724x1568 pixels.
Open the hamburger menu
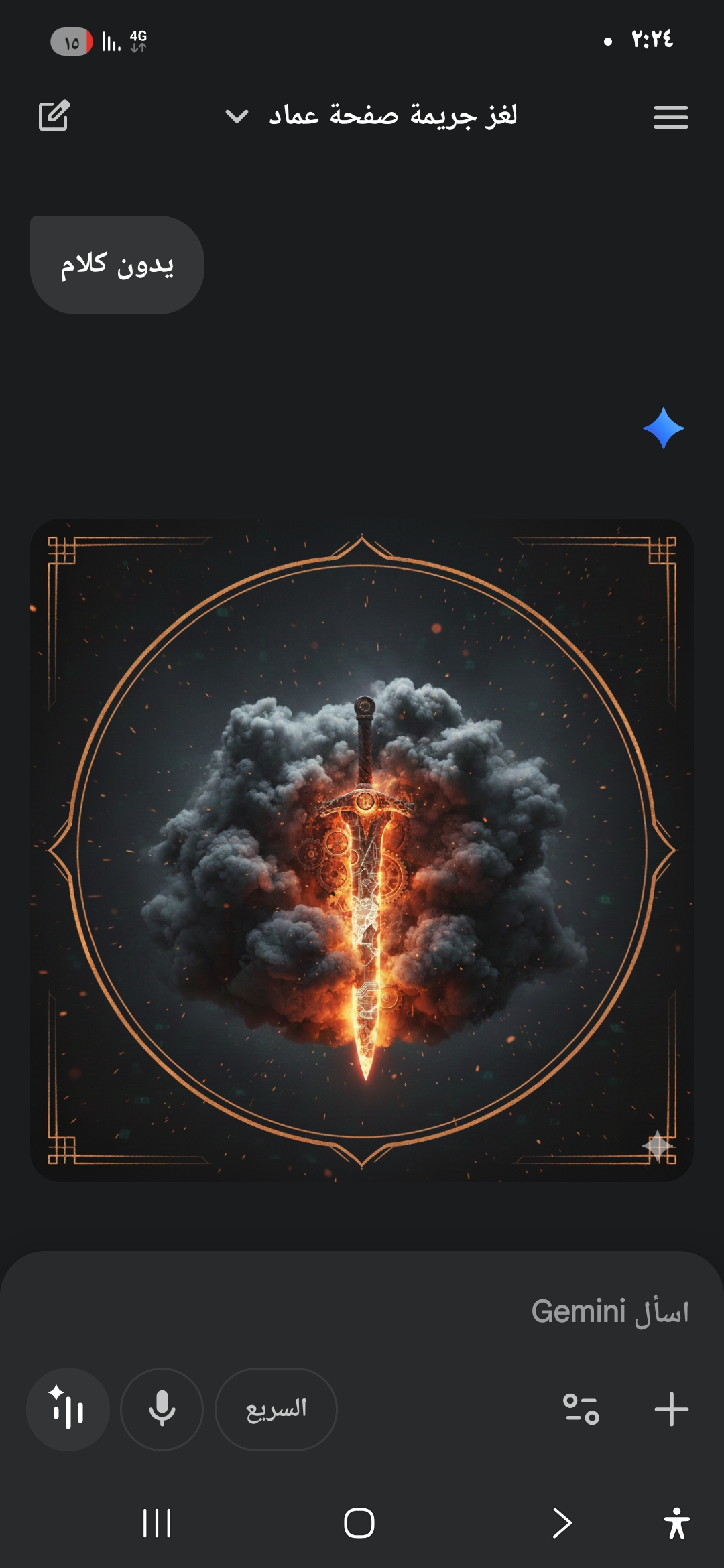[x=670, y=117]
